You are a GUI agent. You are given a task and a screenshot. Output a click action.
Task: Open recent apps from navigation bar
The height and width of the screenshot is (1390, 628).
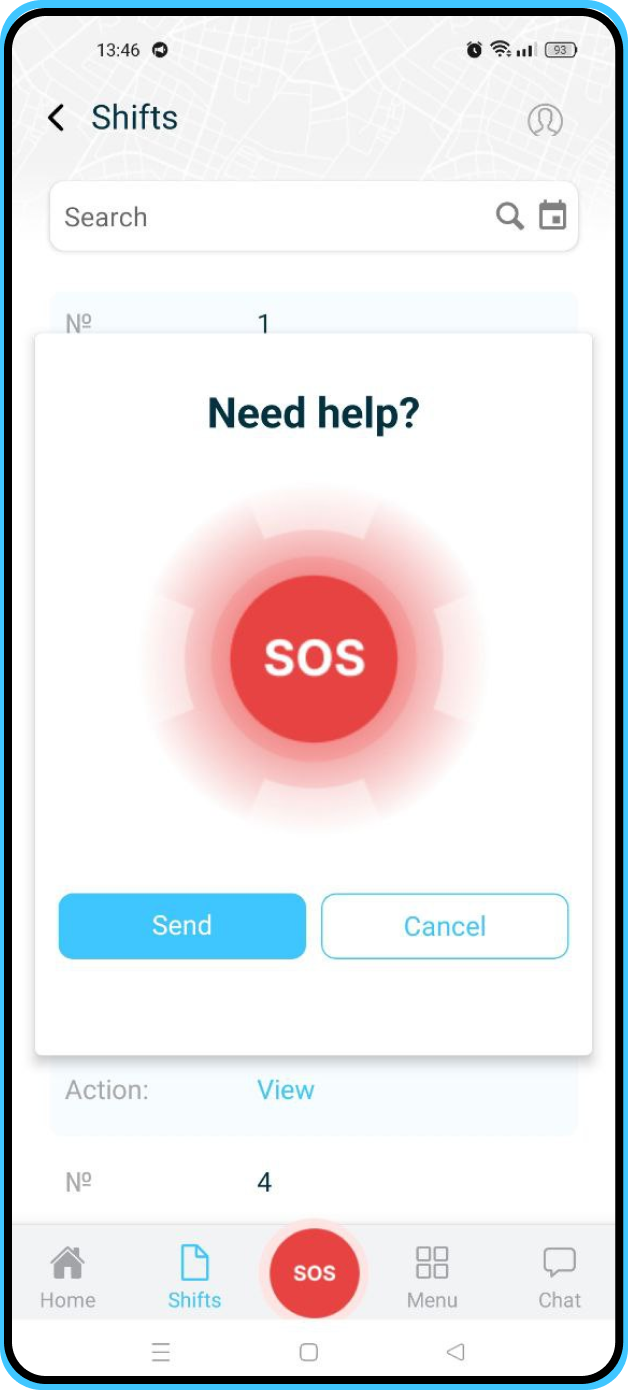tap(160, 1352)
